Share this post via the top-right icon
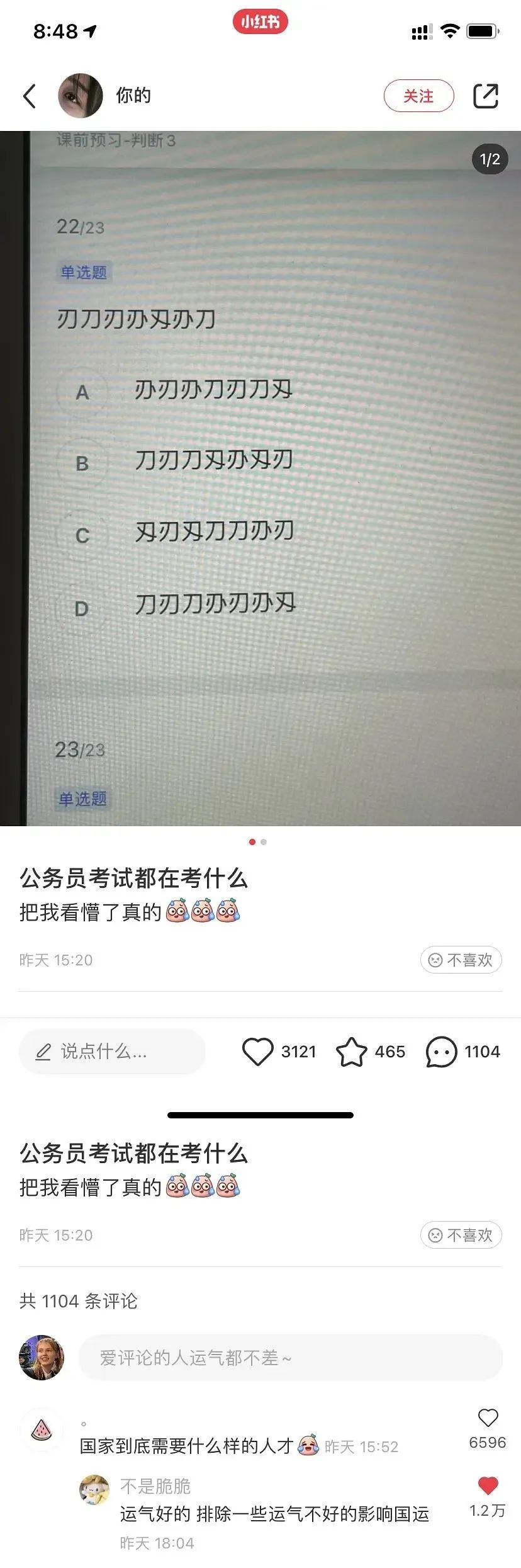 click(x=485, y=96)
